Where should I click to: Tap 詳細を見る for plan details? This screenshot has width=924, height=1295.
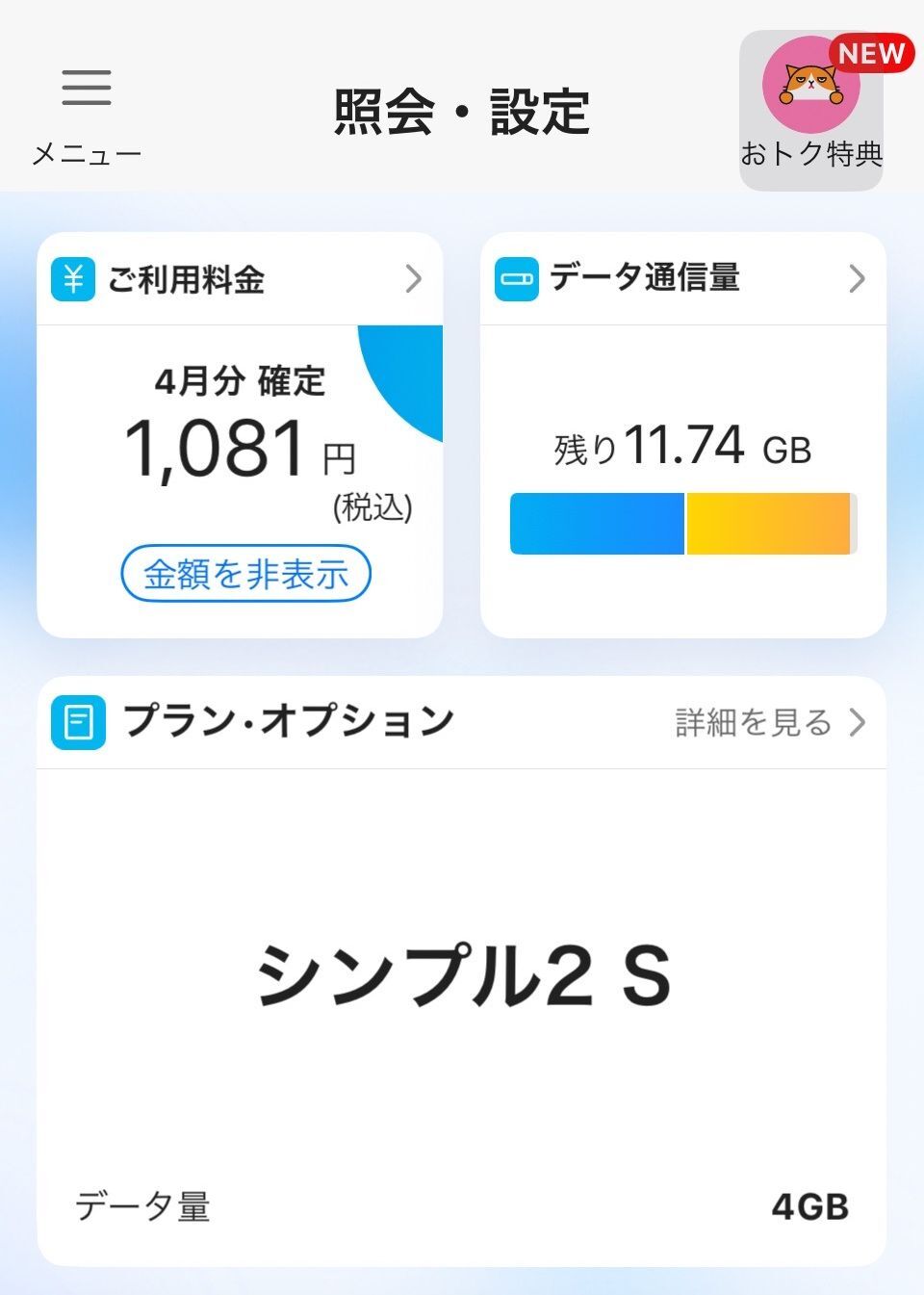770,722
